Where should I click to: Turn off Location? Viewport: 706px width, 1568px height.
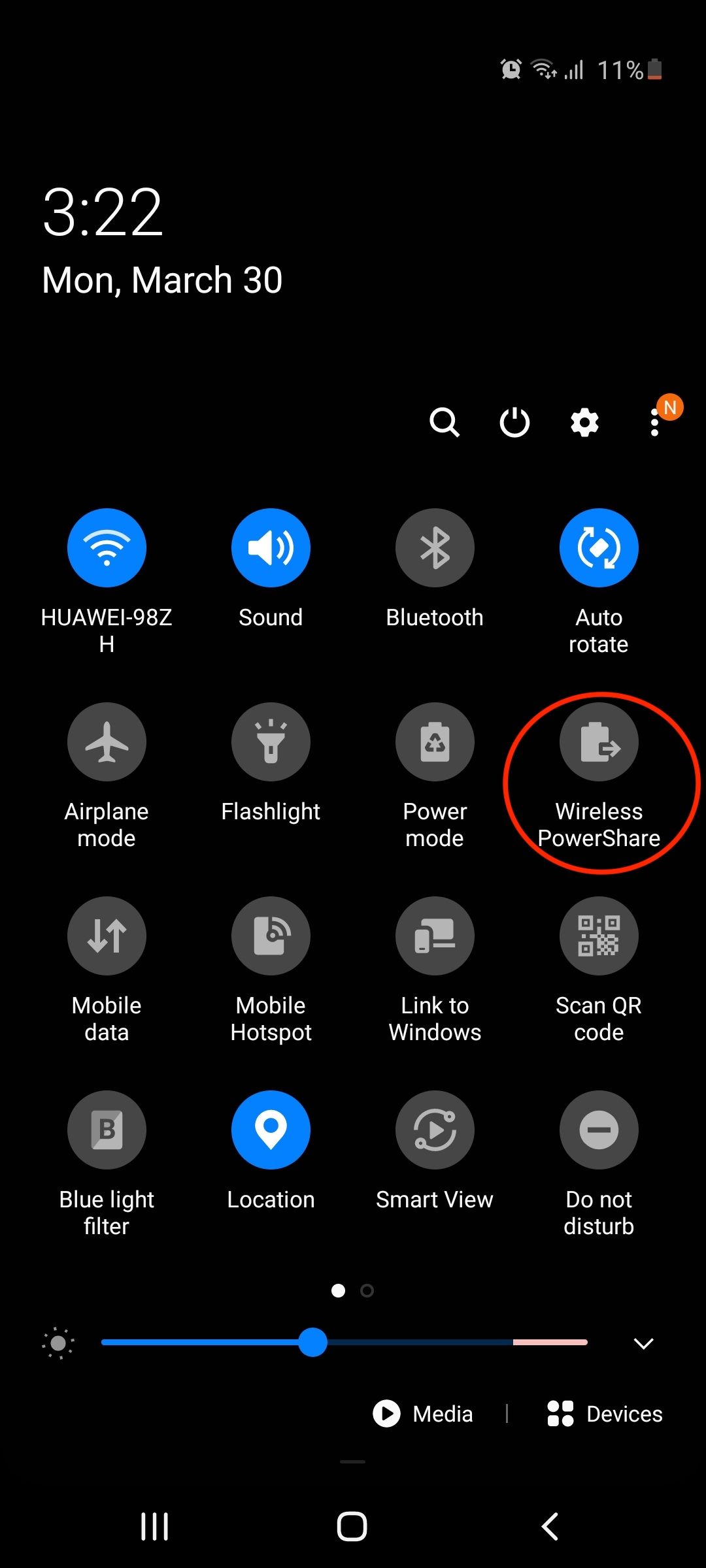pos(271,1130)
